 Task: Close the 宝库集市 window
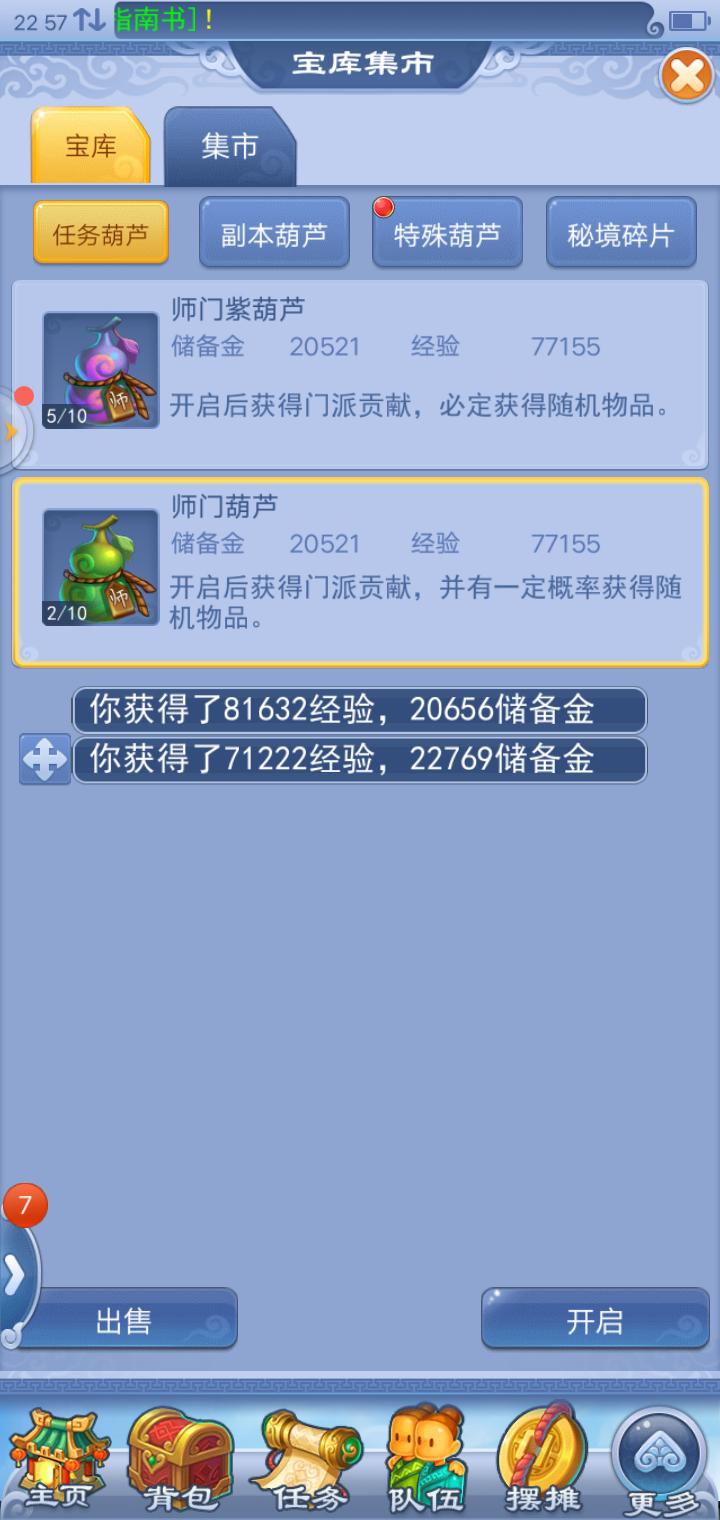686,75
